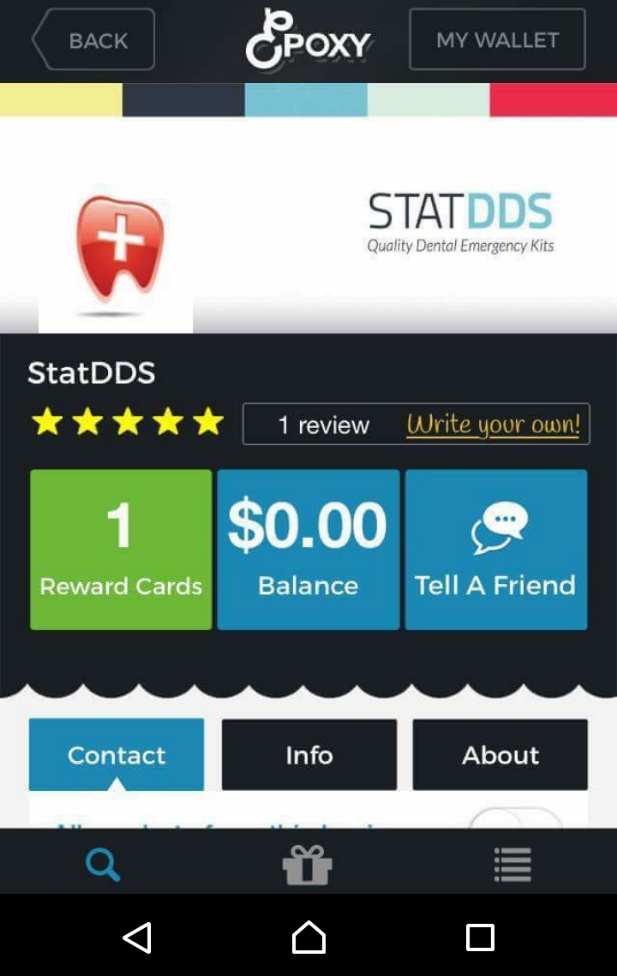The width and height of the screenshot is (617, 976).
Task: Open the 1 Reward Cards tile
Action: point(121,549)
